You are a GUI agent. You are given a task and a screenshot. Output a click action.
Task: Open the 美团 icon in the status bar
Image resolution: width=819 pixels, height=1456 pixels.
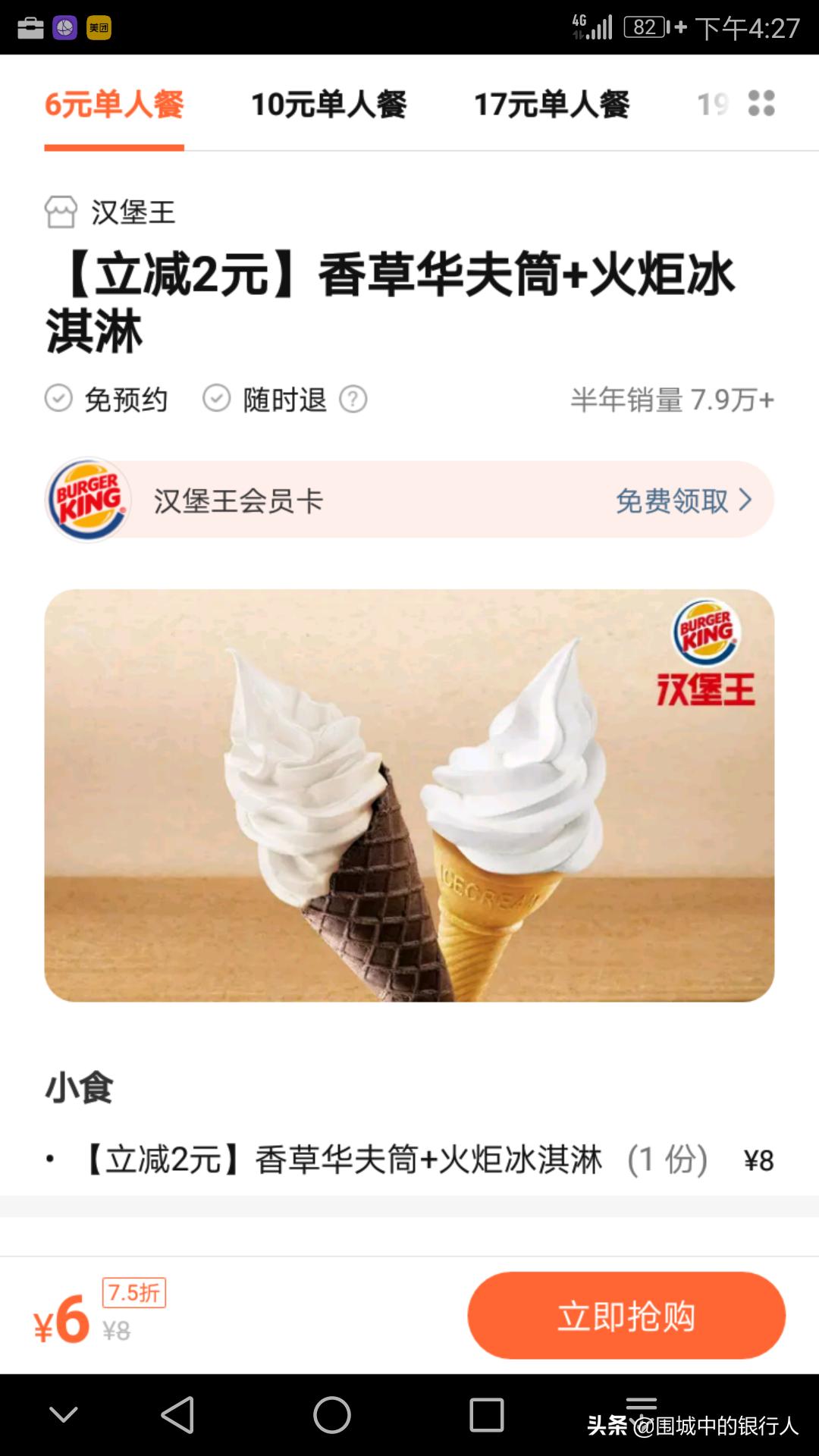[x=99, y=25]
